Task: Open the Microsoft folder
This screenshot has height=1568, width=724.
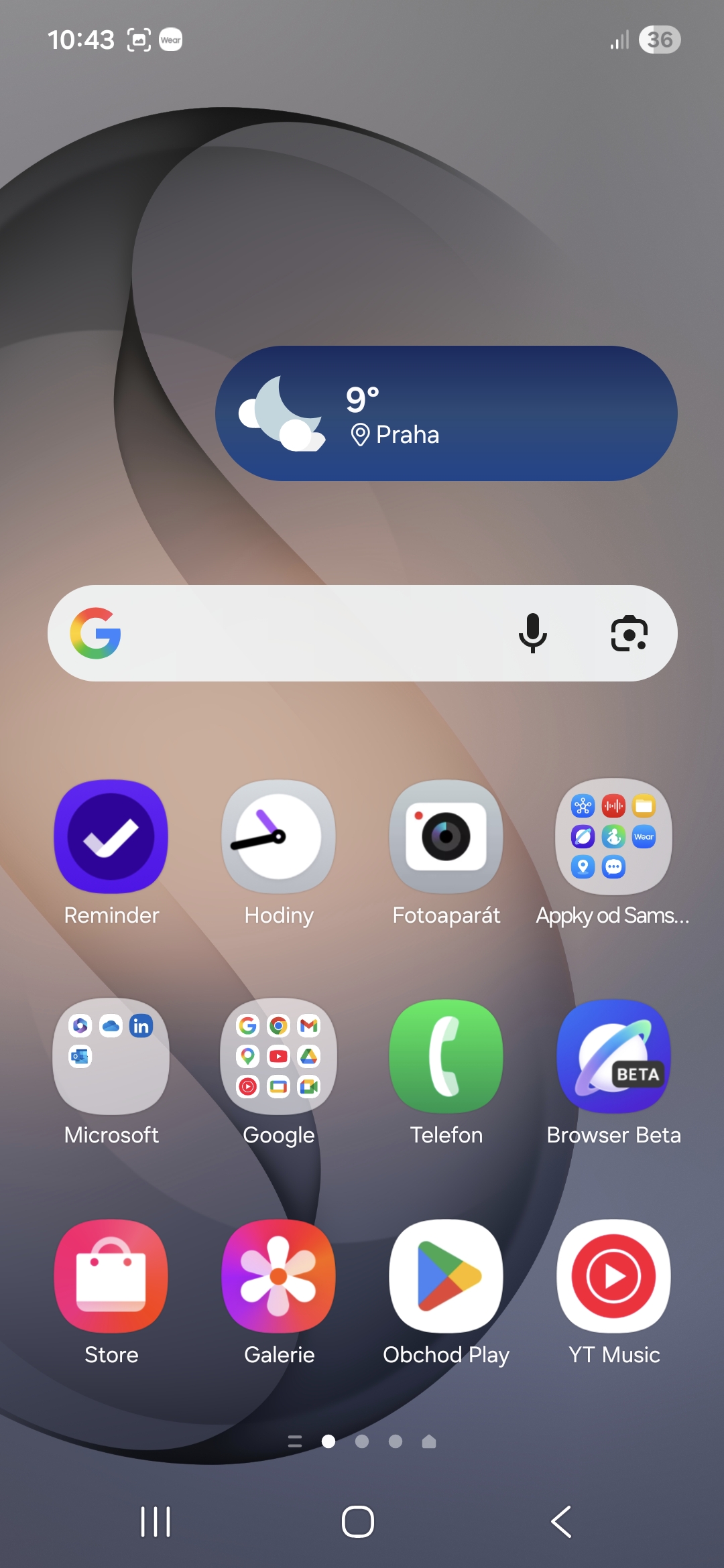Action: tap(111, 1056)
